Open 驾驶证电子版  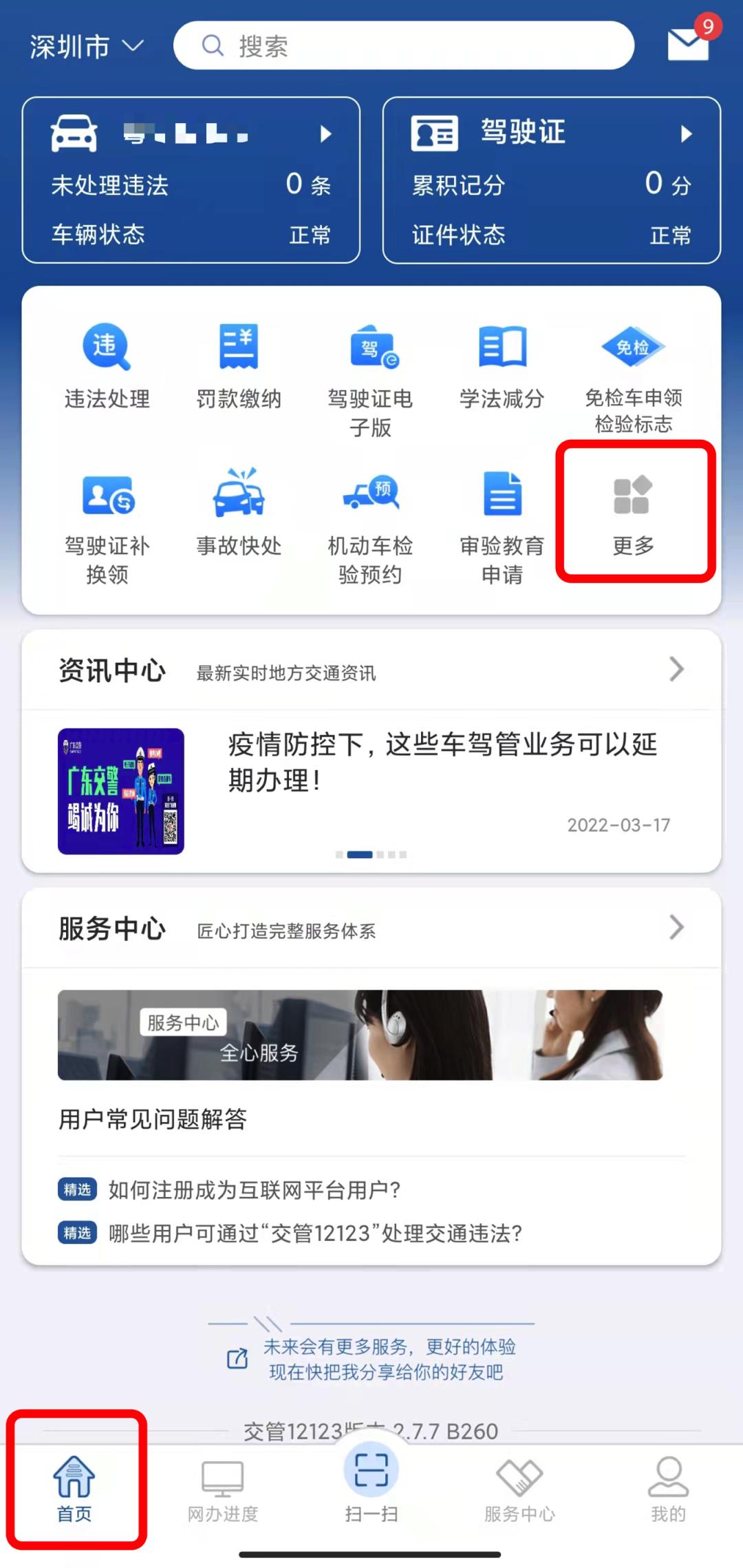pos(370,379)
